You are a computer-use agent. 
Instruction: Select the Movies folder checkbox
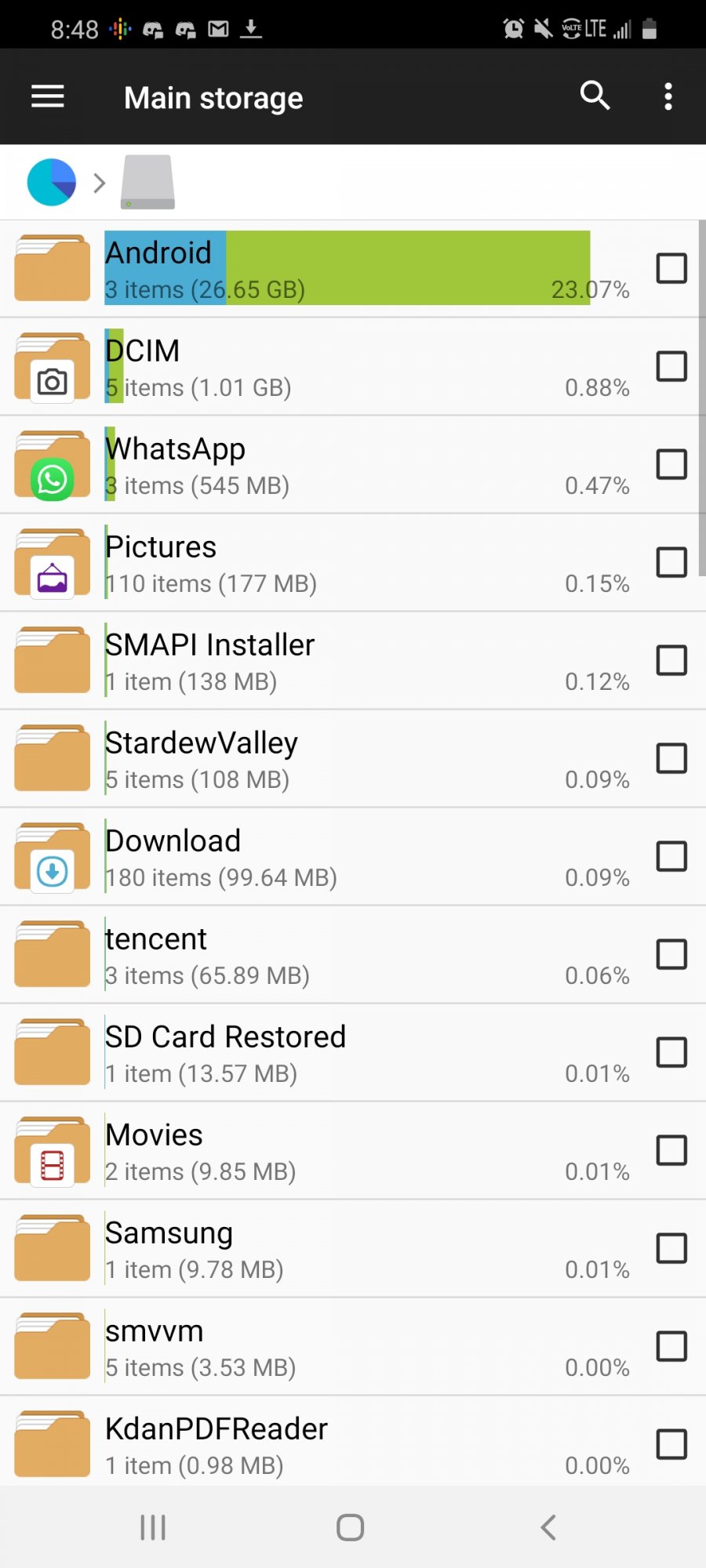[671, 1150]
